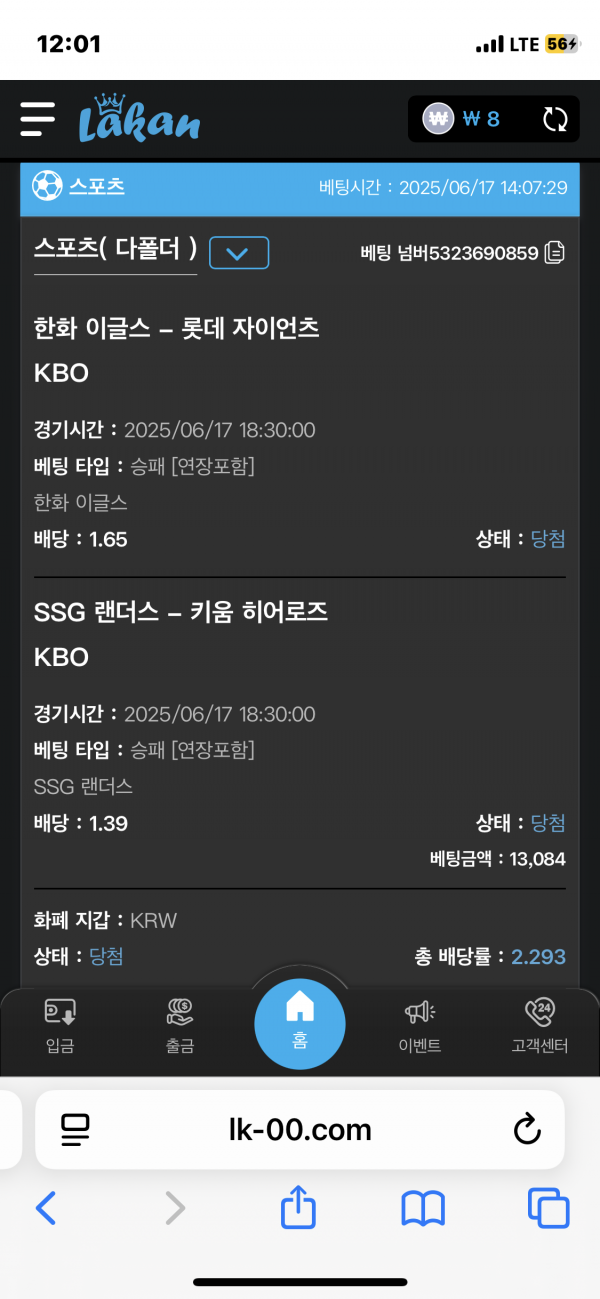Viewport: 600px width, 1299px height.
Task: Open the hamburger menu
Action: pos(38,119)
